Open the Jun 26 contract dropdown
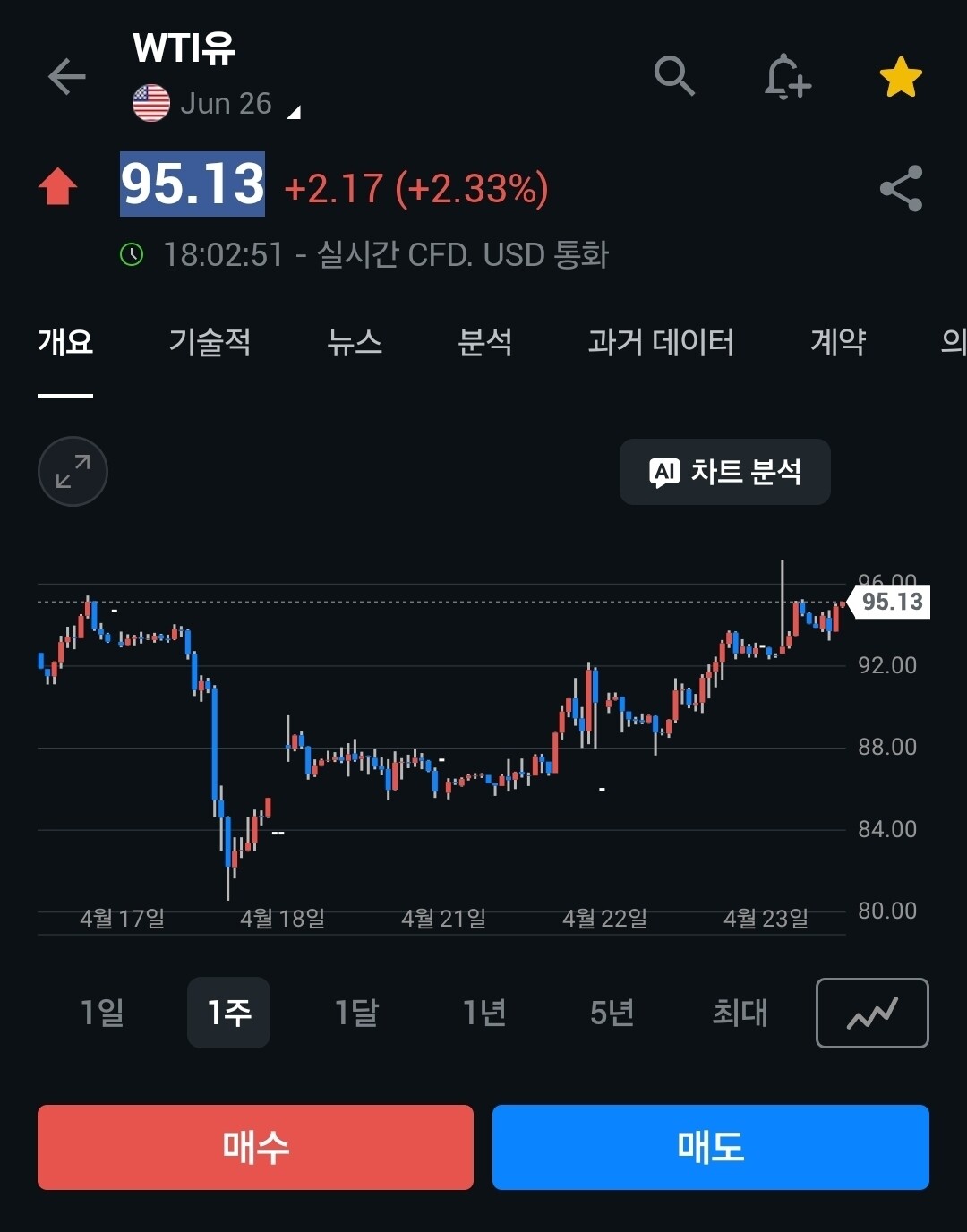 coord(218,104)
